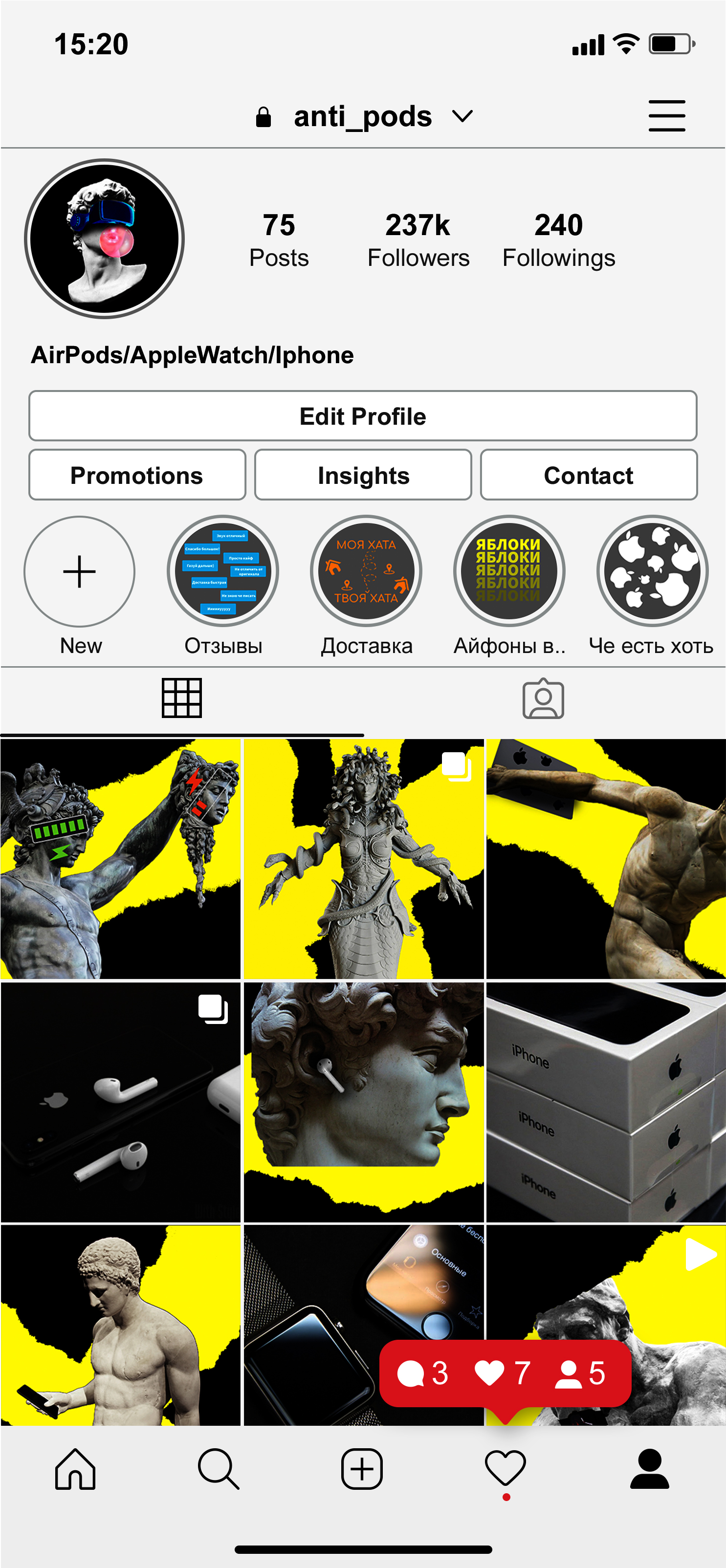View account Insights
The image size is (726, 1568).
tap(363, 476)
